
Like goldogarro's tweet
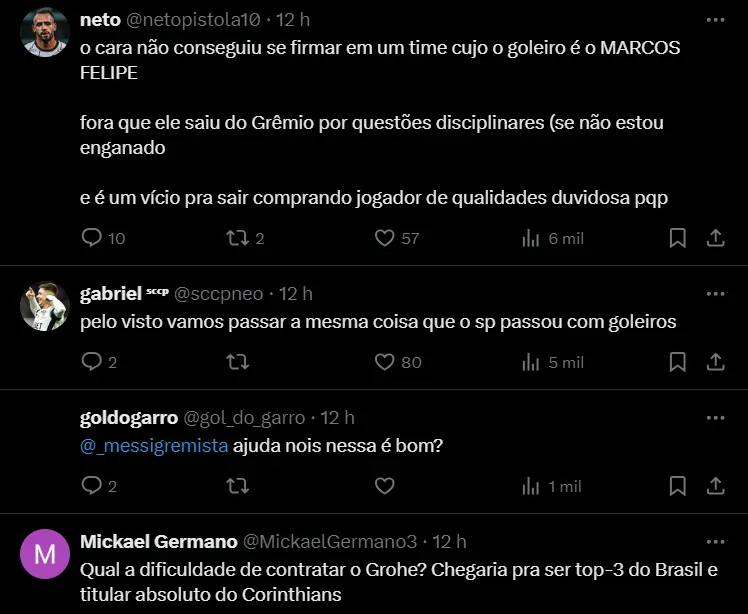tap(385, 486)
